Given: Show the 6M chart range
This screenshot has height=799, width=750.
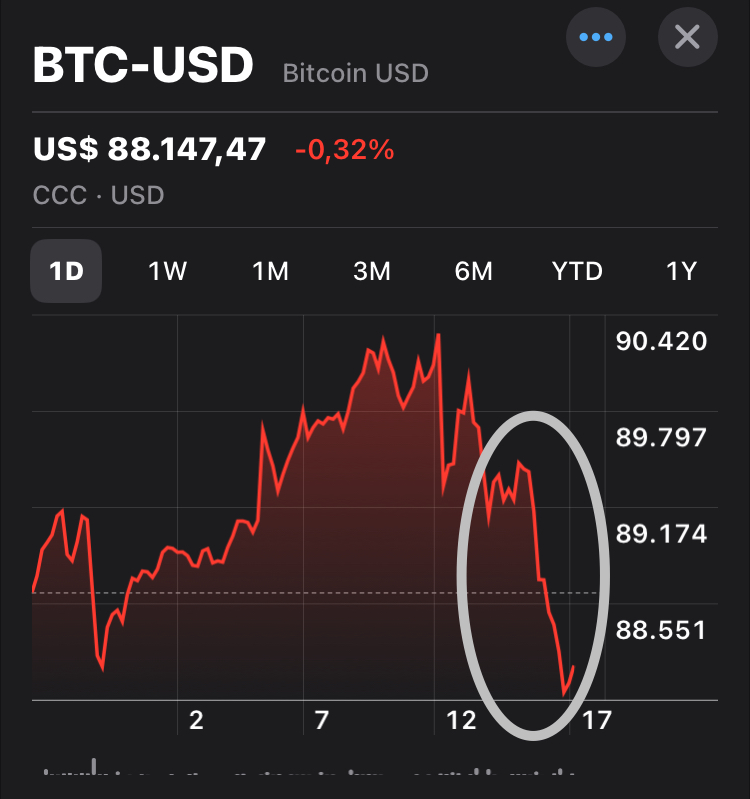Looking at the screenshot, I should coord(474,271).
